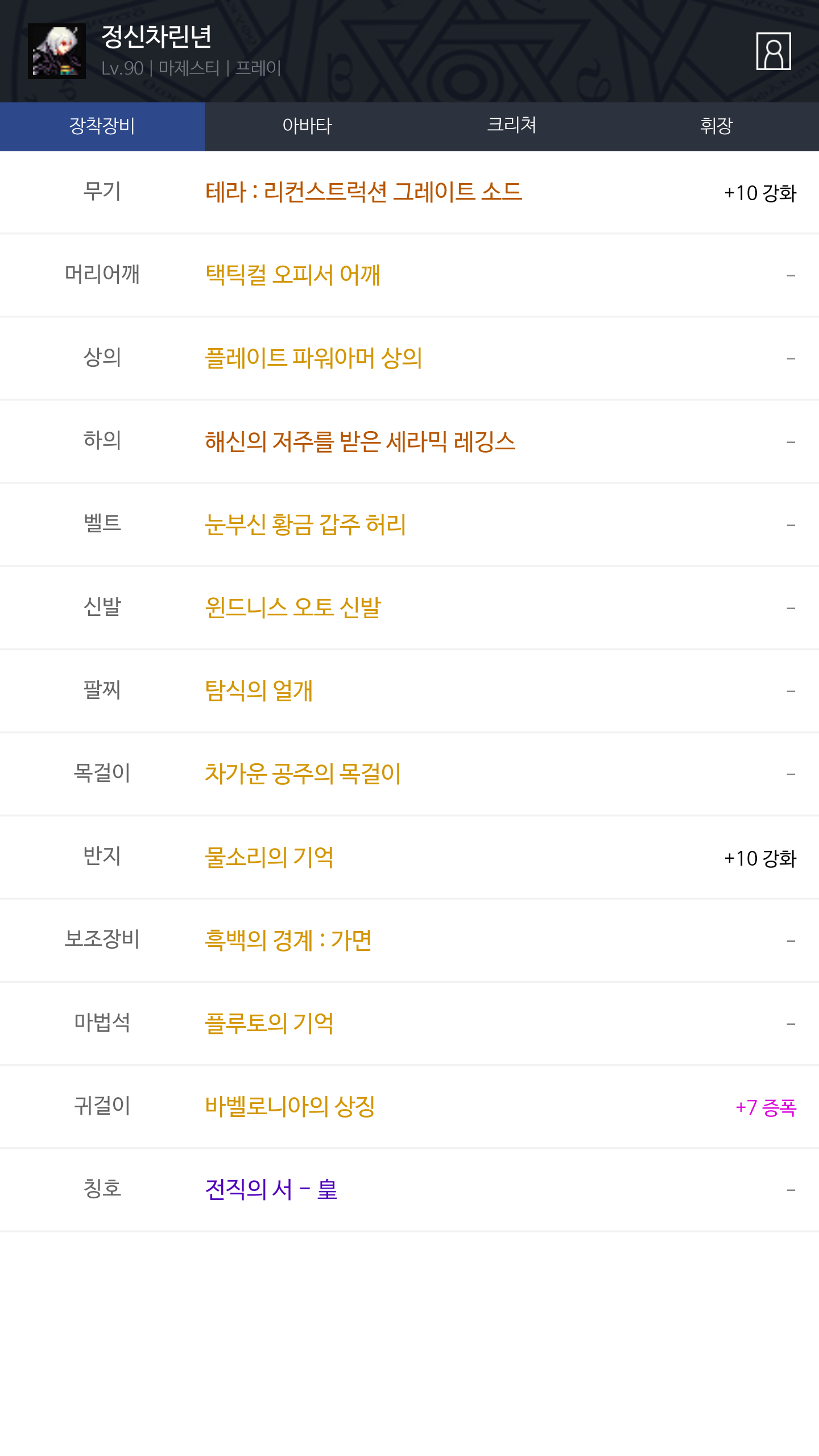
Task: Open necklace 차가운 공주의 목걸이
Action: [x=303, y=773]
